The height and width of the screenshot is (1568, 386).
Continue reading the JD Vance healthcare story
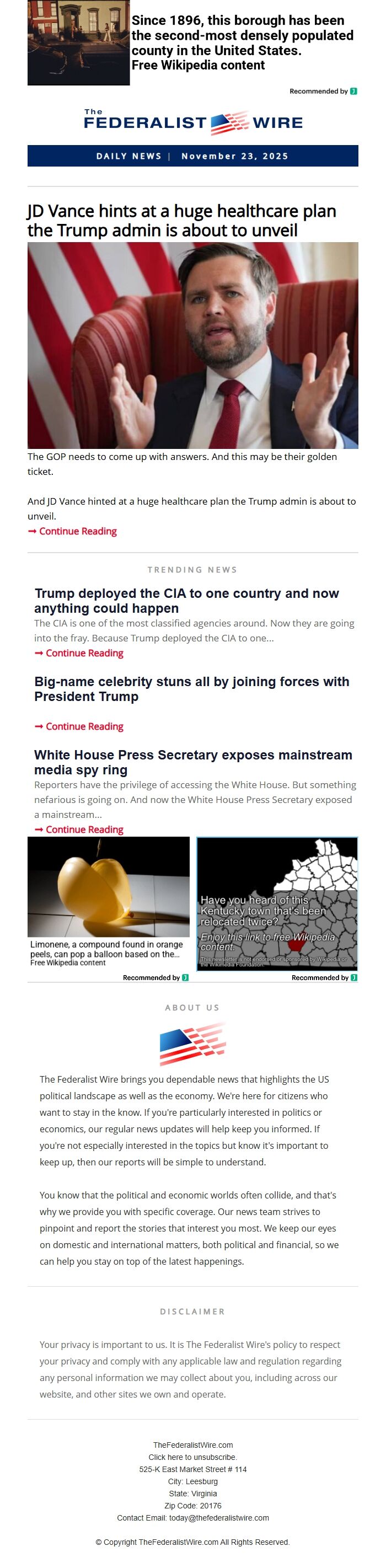(x=77, y=531)
